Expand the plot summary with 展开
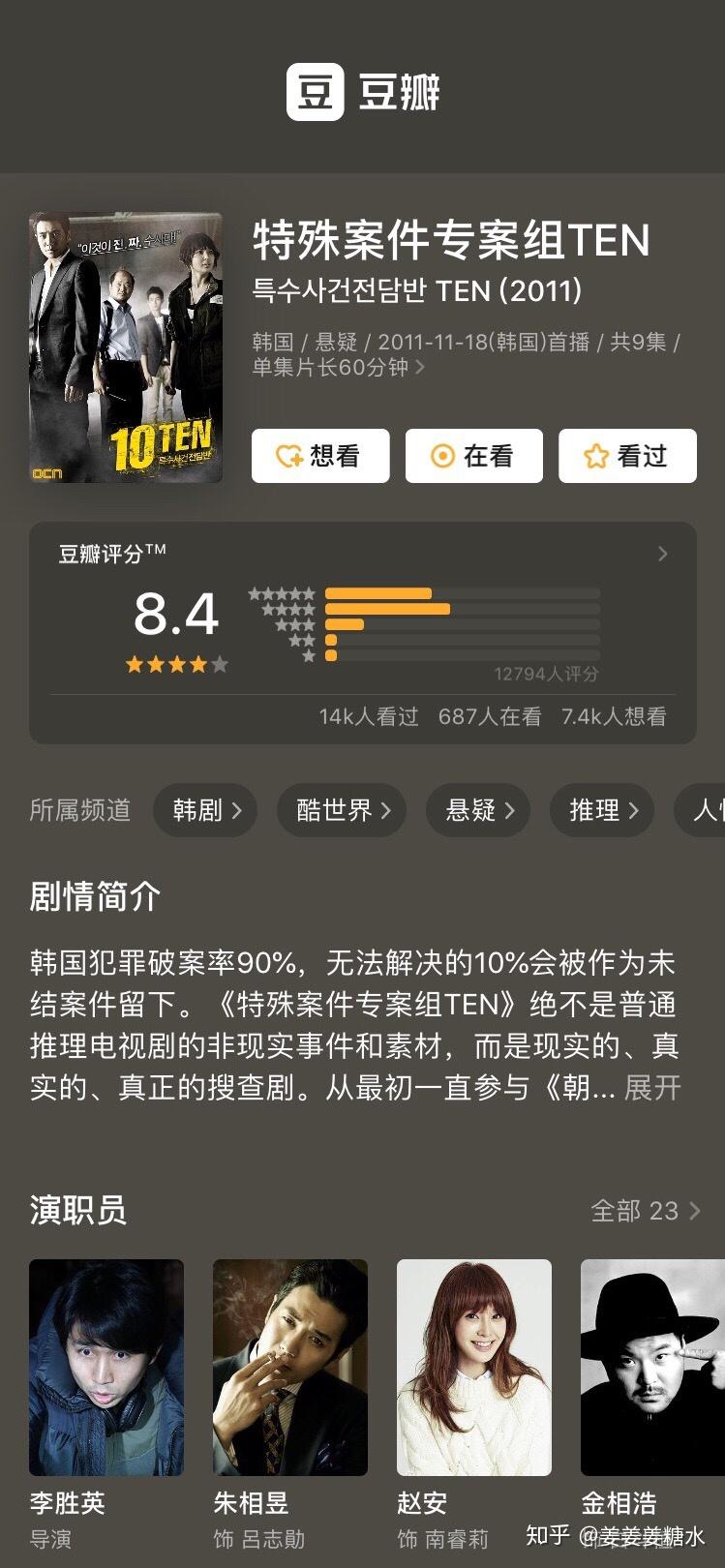The height and width of the screenshot is (1568, 725). 652,1088
